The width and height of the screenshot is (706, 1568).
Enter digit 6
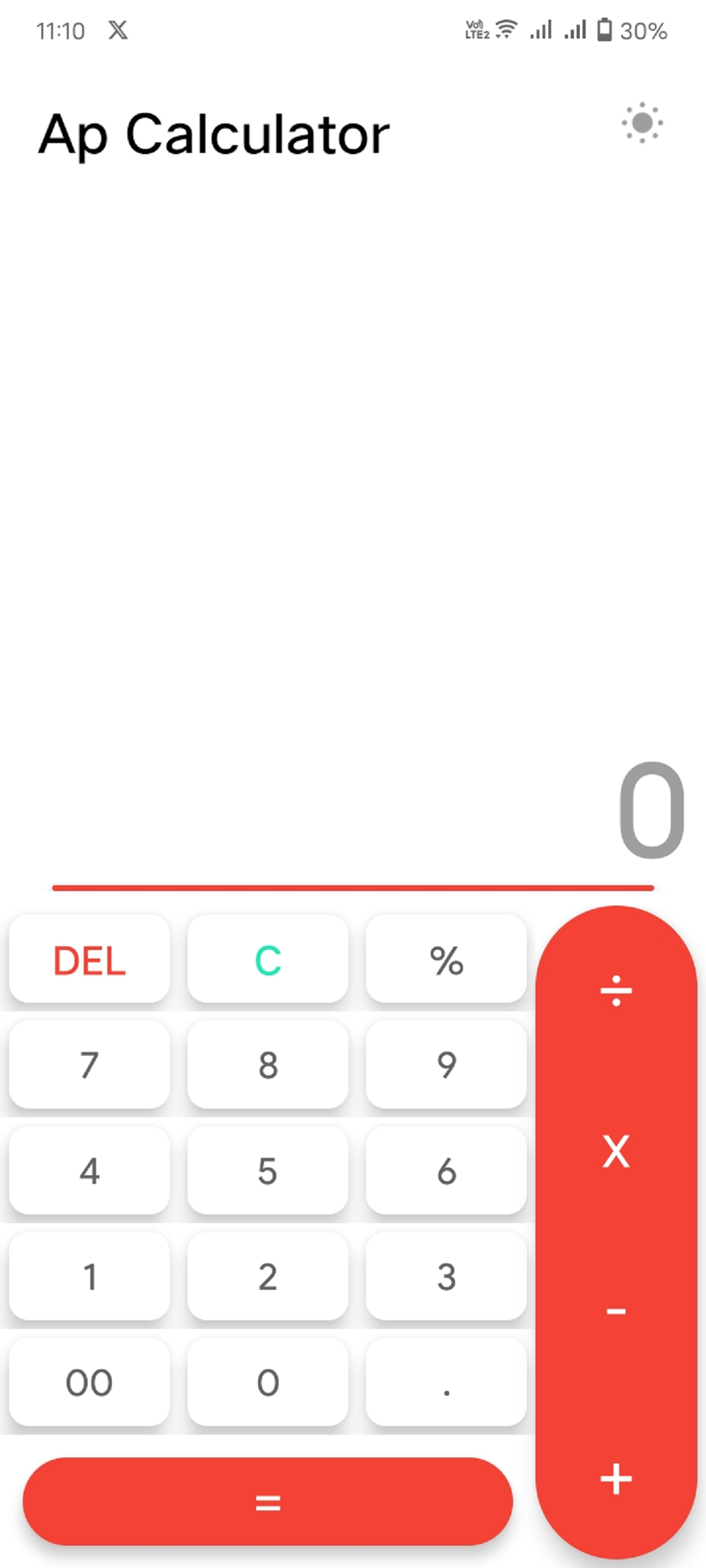pos(446,1171)
